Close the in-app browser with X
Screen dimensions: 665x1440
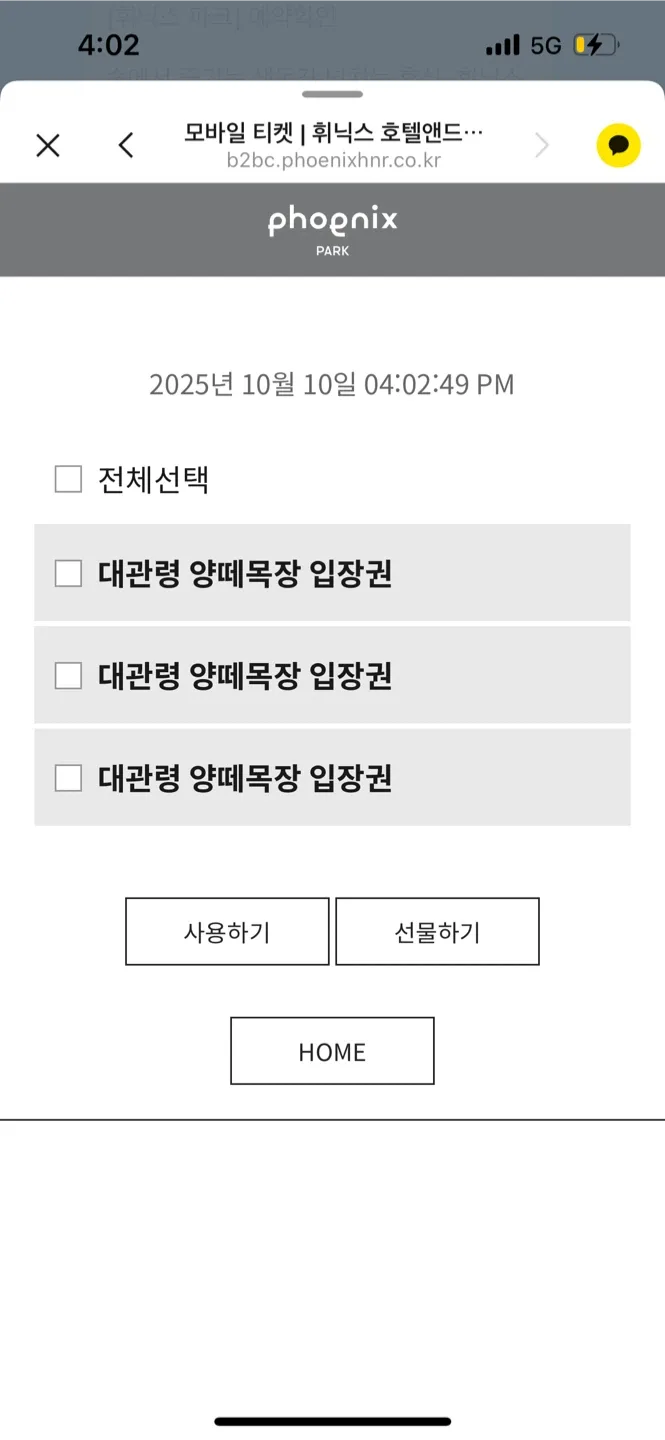48,146
